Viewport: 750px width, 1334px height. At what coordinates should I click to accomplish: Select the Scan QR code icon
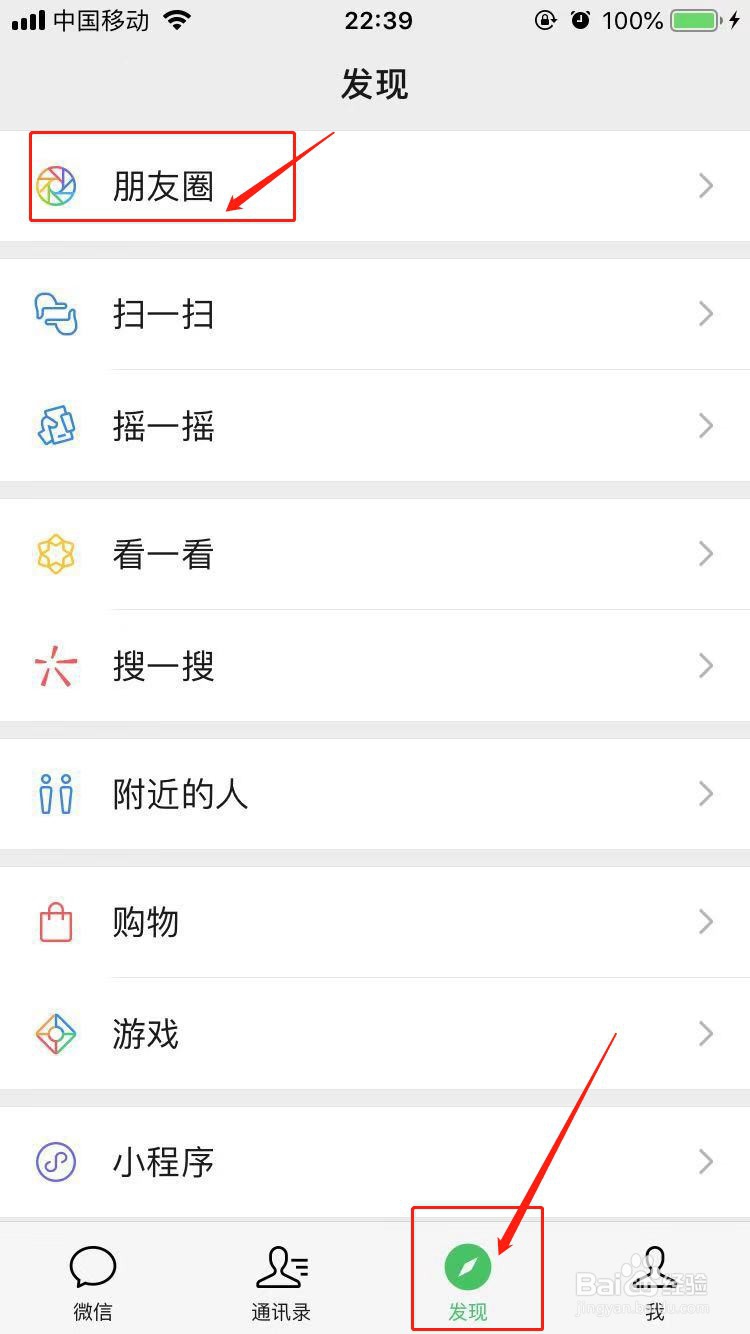point(57,314)
